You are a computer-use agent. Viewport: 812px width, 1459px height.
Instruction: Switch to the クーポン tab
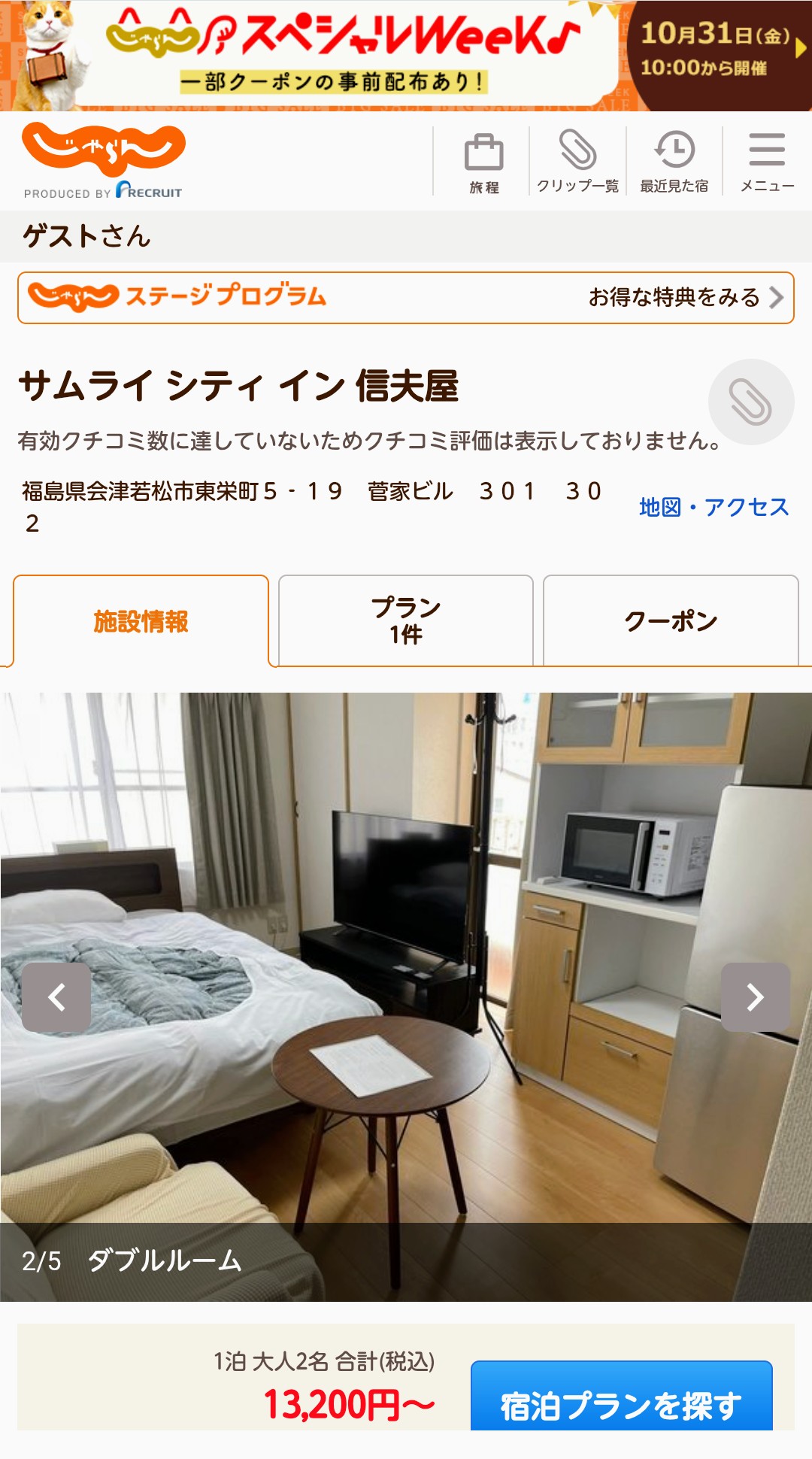pyautogui.click(x=671, y=621)
